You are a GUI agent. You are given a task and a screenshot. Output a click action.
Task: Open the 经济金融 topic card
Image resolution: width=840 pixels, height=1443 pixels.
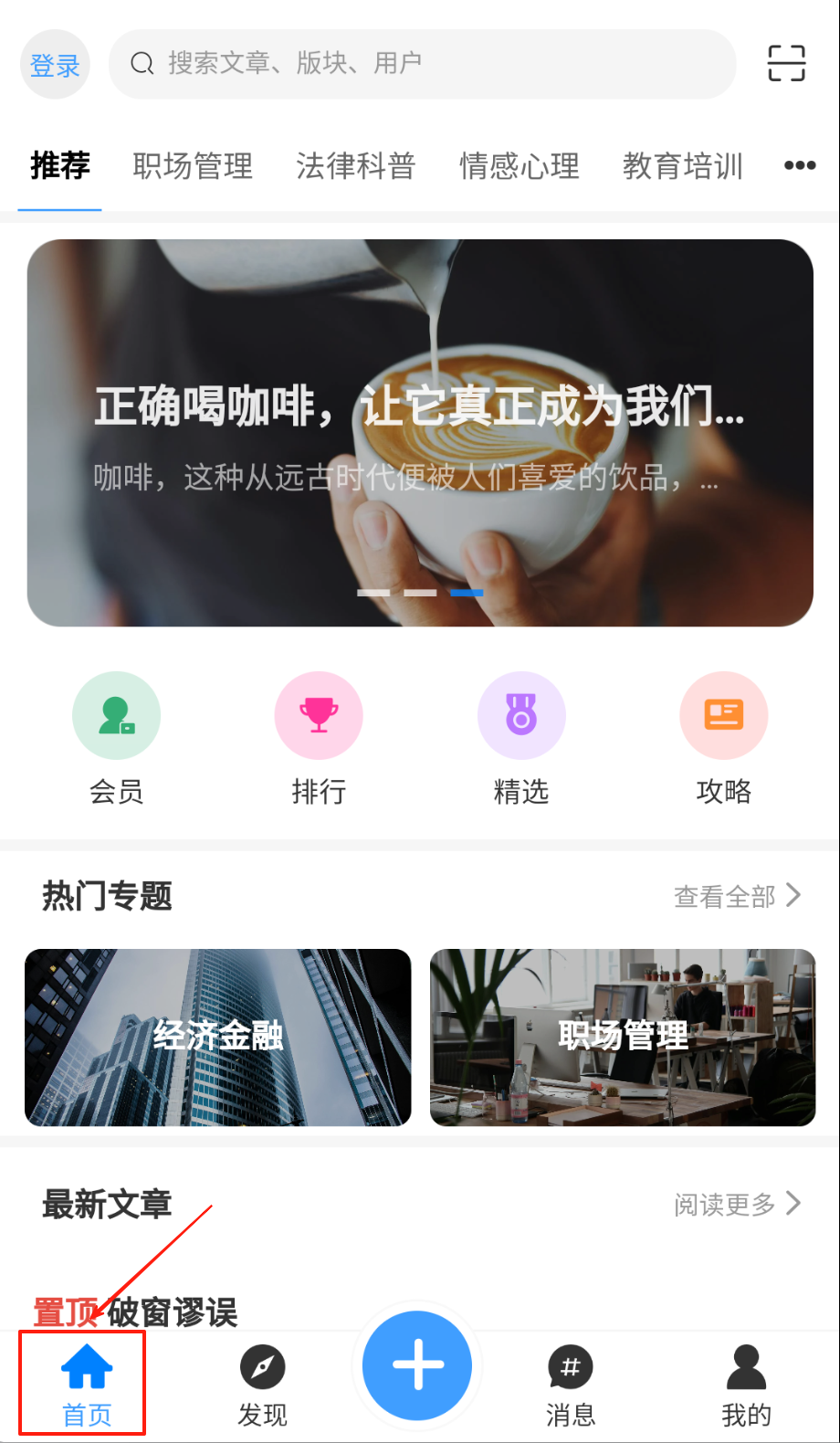coord(218,1037)
